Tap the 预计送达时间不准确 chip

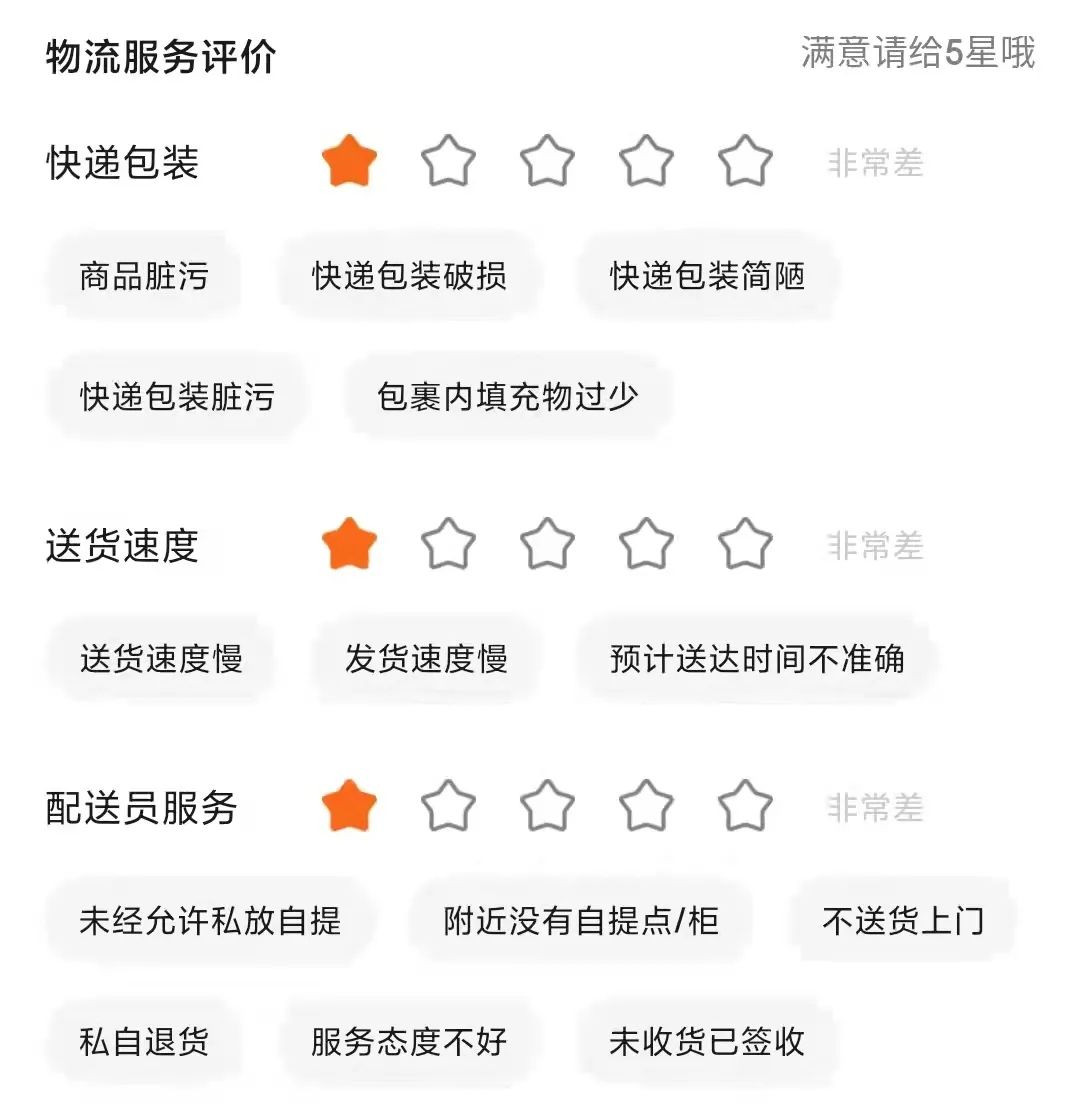(x=757, y=659)
